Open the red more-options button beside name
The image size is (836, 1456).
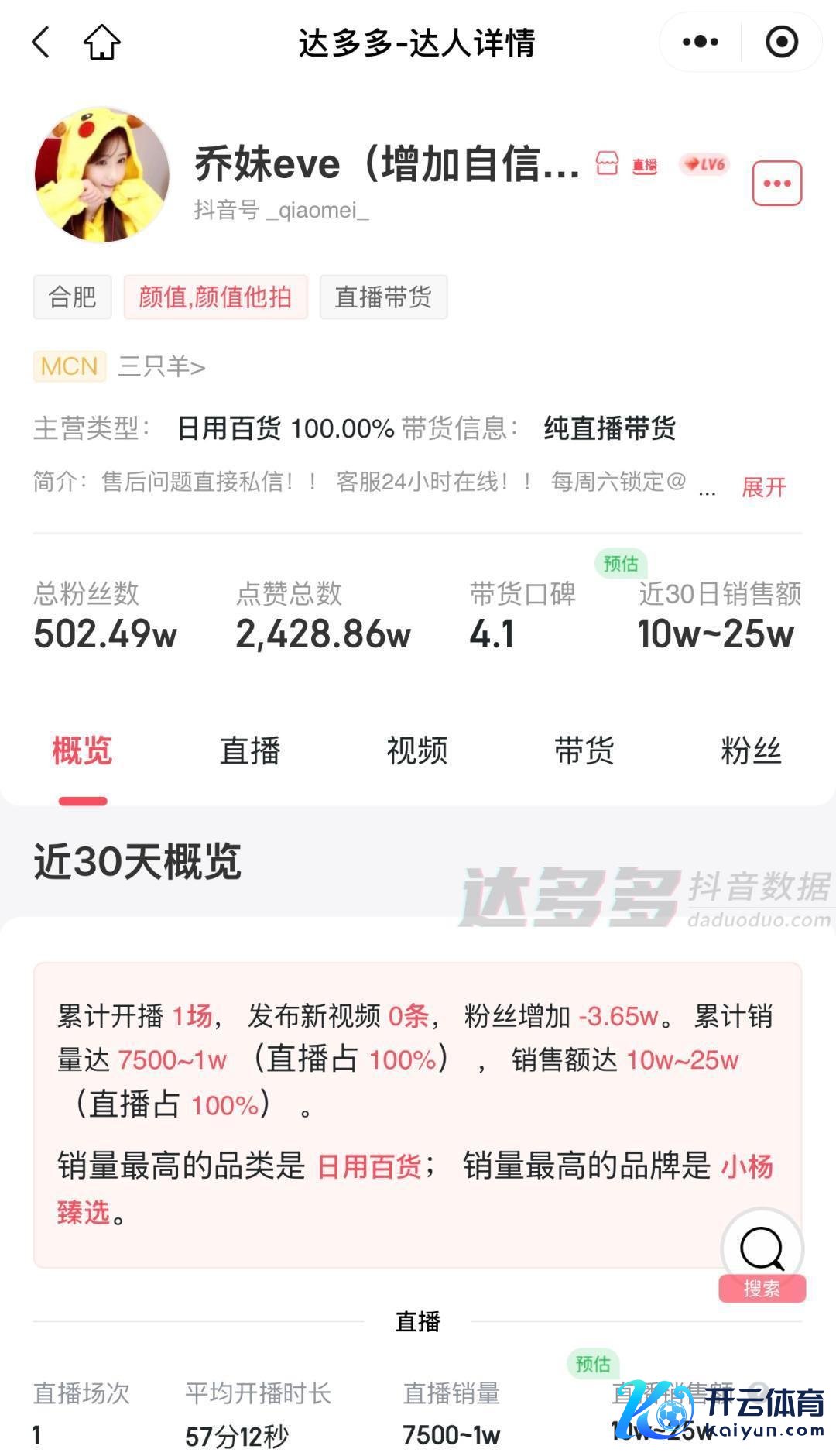click(777, 184)
